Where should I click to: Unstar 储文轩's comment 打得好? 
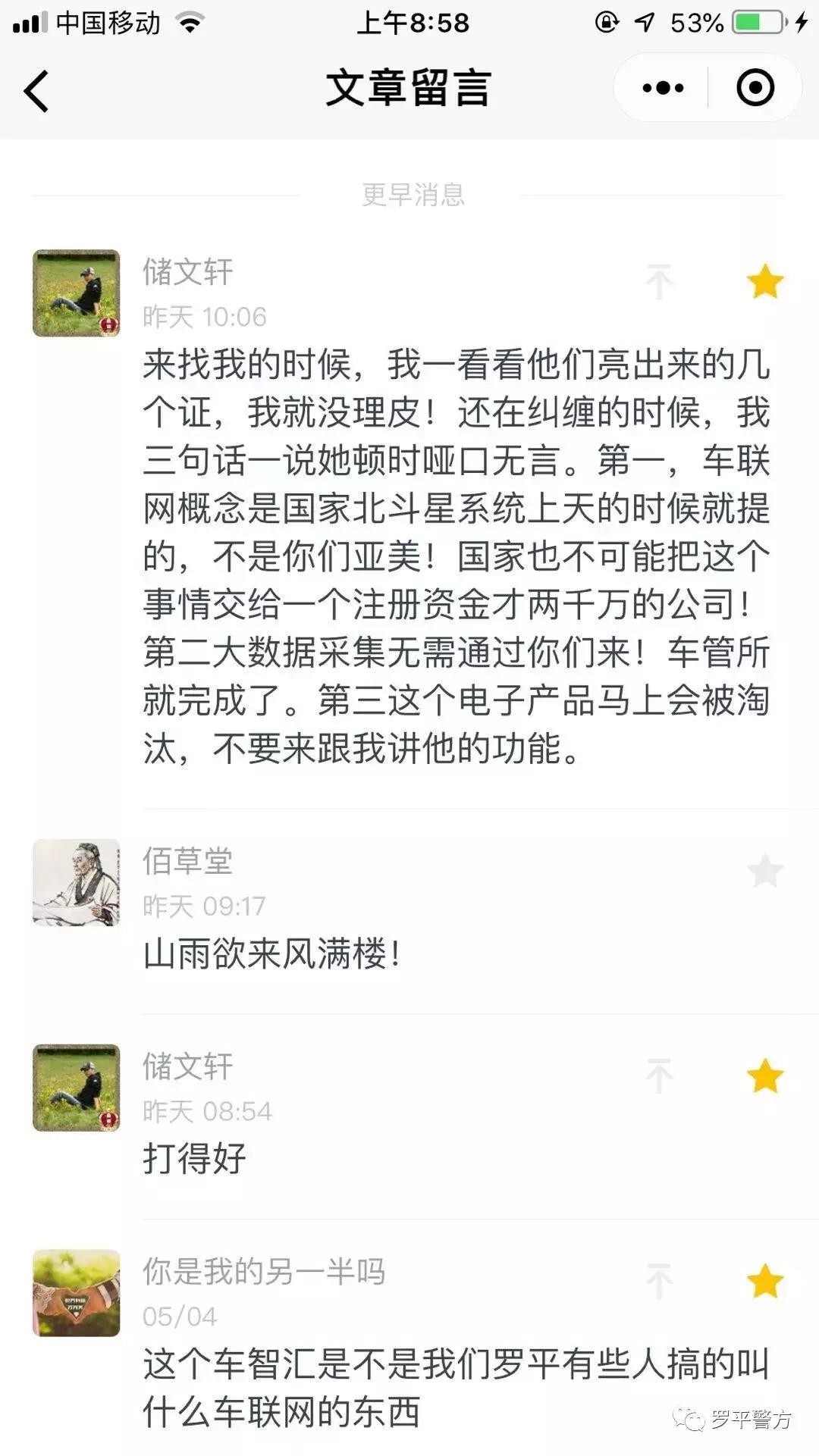coord(764,1076)
